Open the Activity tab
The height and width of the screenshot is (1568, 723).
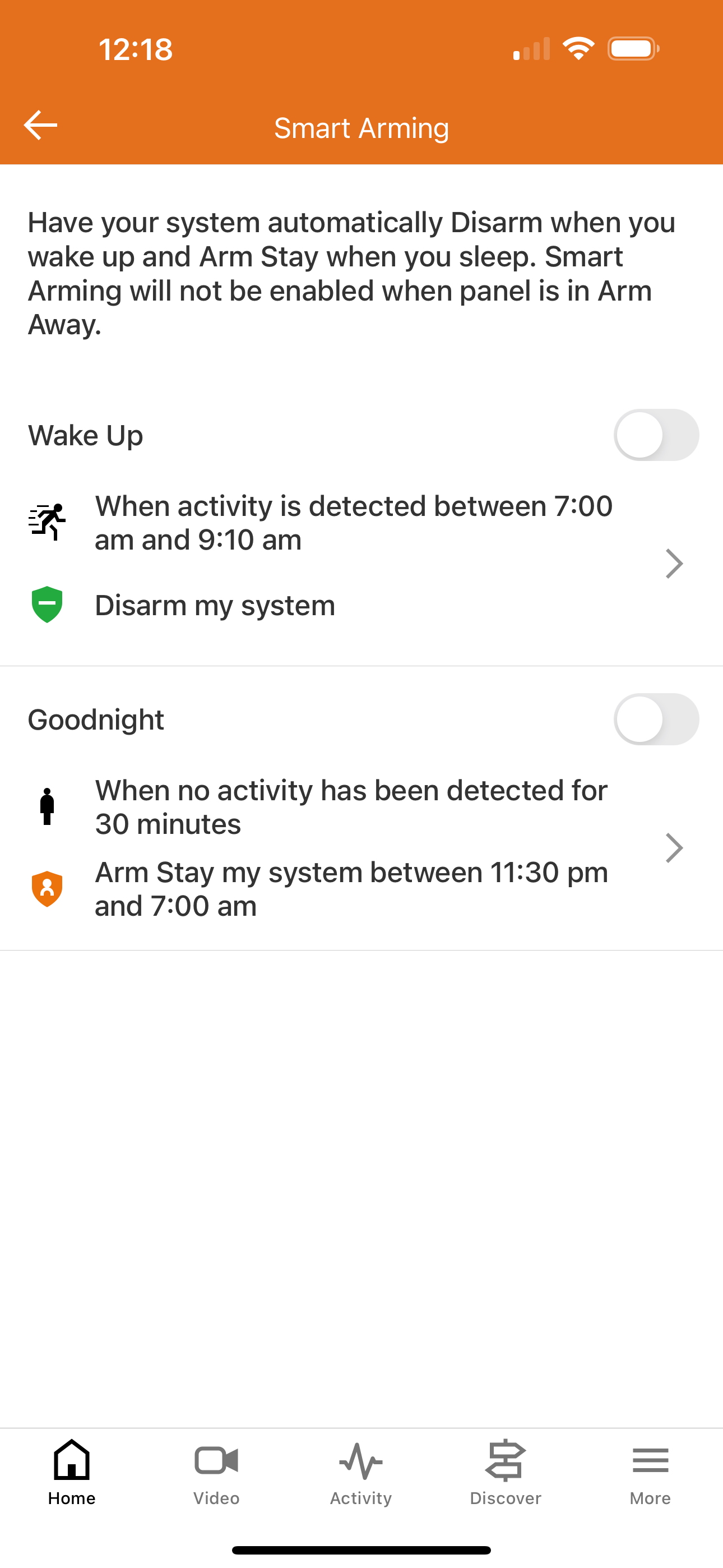click(x=361, y=1472)
